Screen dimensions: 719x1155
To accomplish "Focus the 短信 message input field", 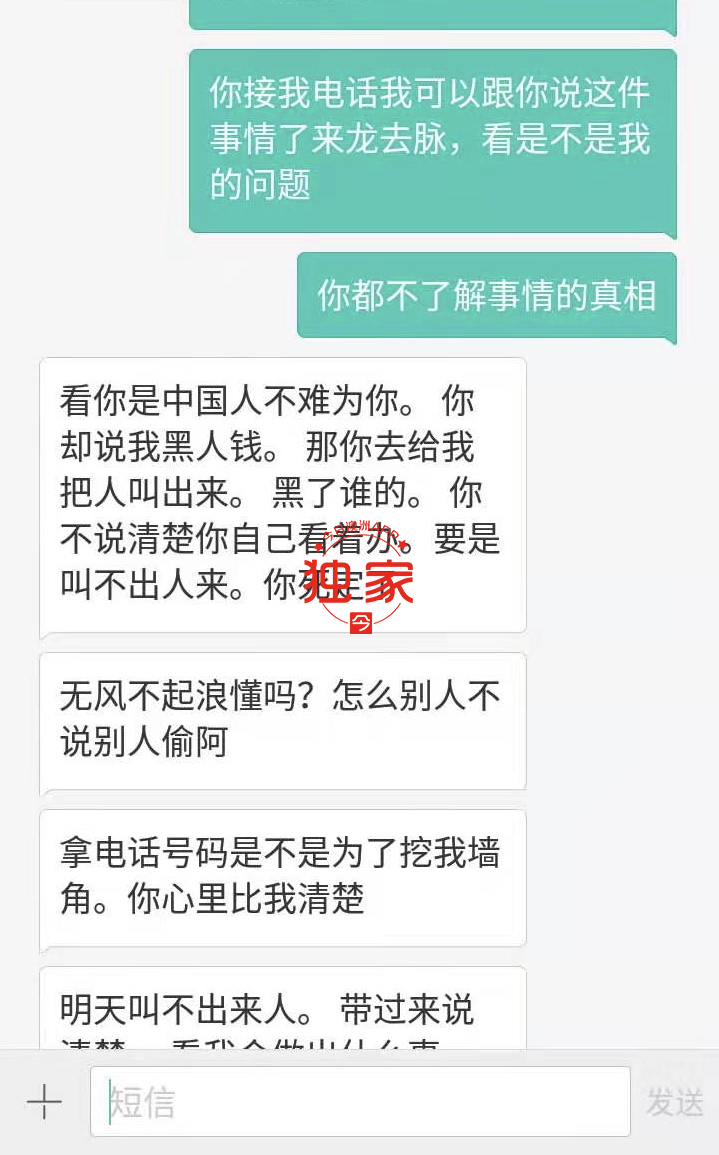I will pyautogui.click(x=360, y=1101).
